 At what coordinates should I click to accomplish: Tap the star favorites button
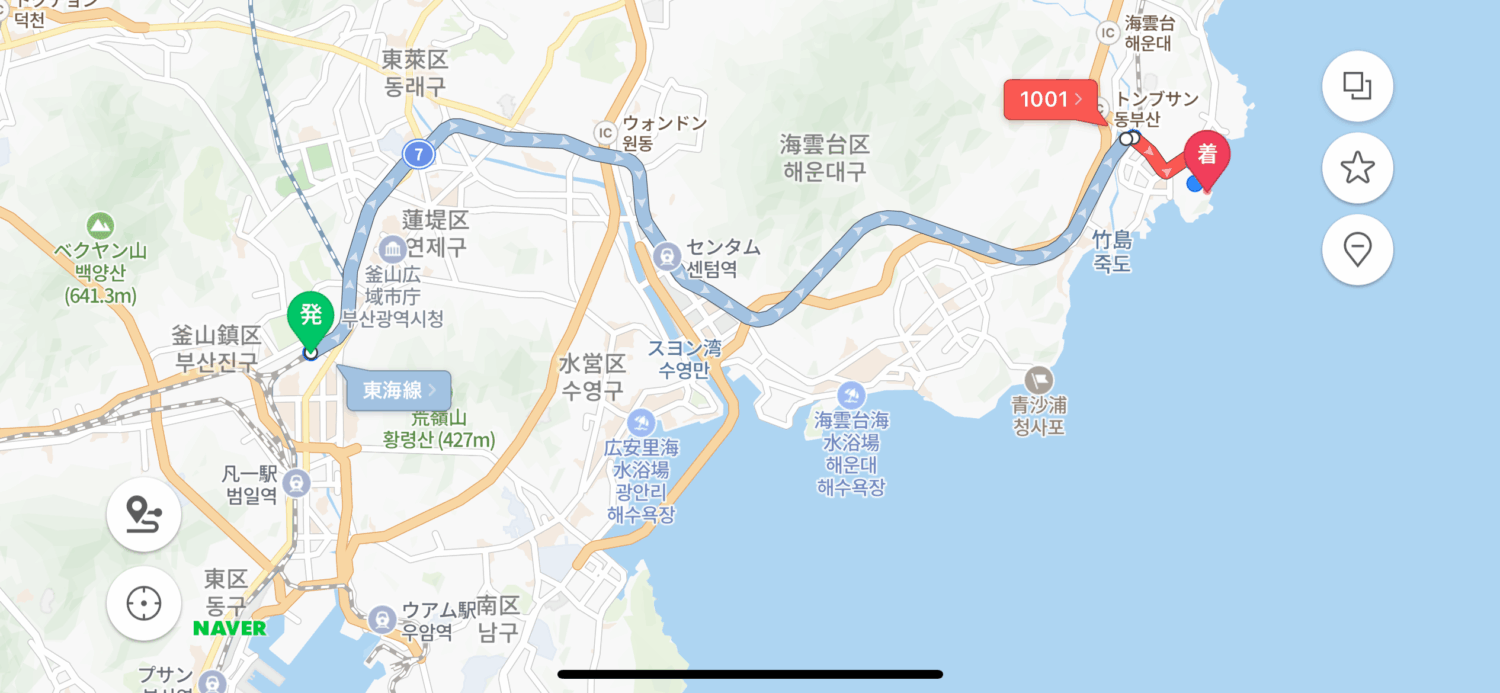tap(1357, 167)
